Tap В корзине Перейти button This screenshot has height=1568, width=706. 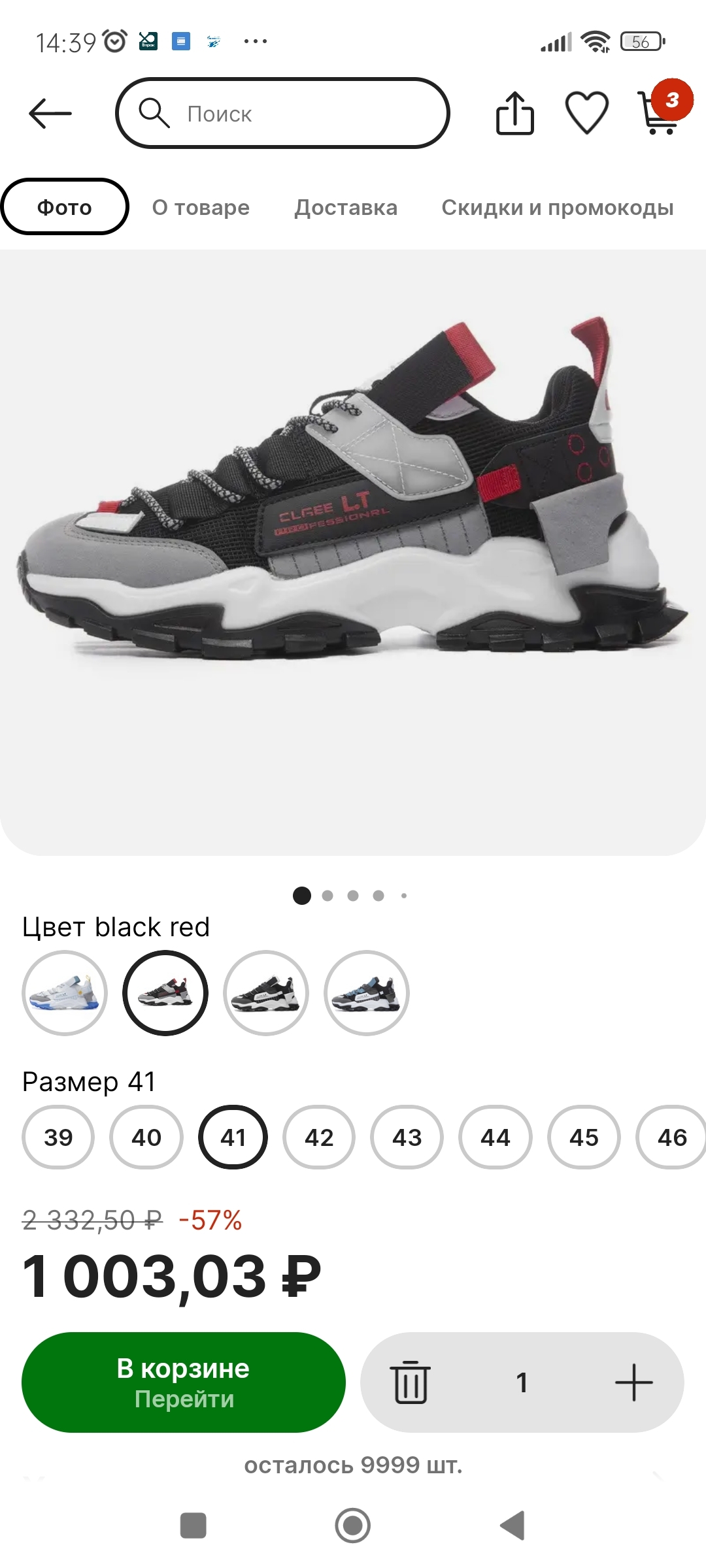tap(184, 1382)
